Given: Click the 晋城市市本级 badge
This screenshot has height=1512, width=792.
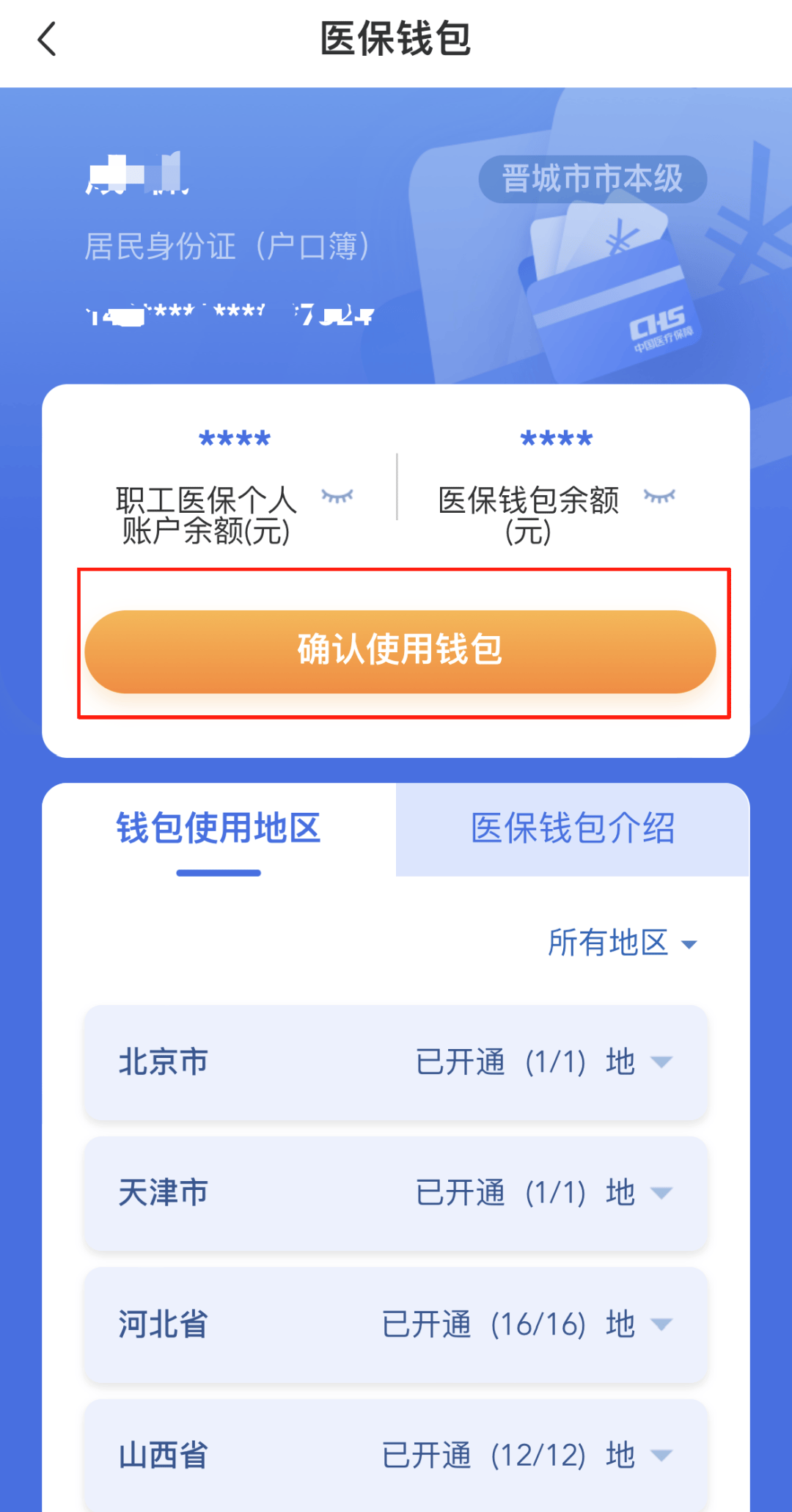Looking at the screenshot, I should tap(593, 177).
